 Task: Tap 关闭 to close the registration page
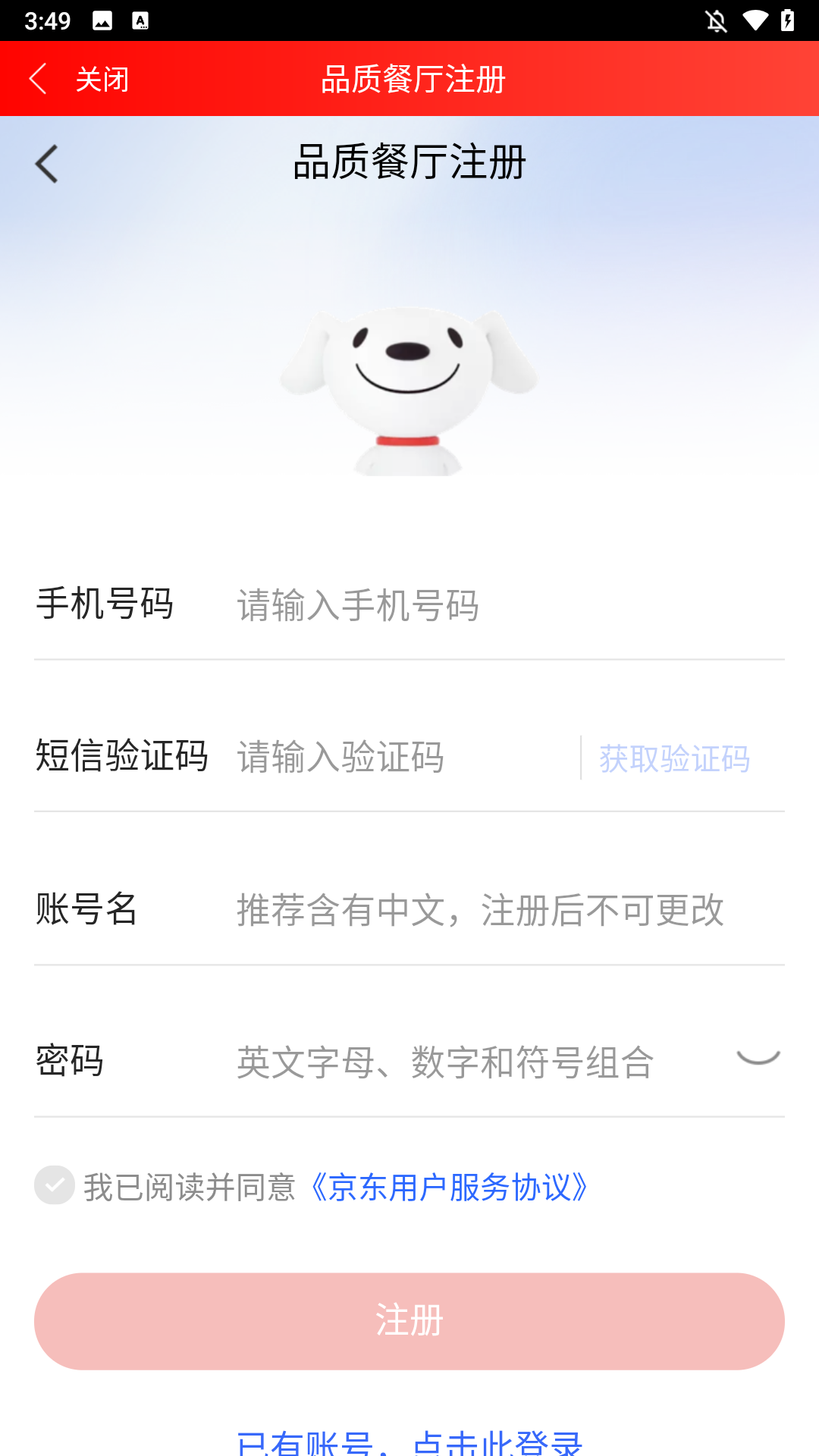click(x=101, y=78)
